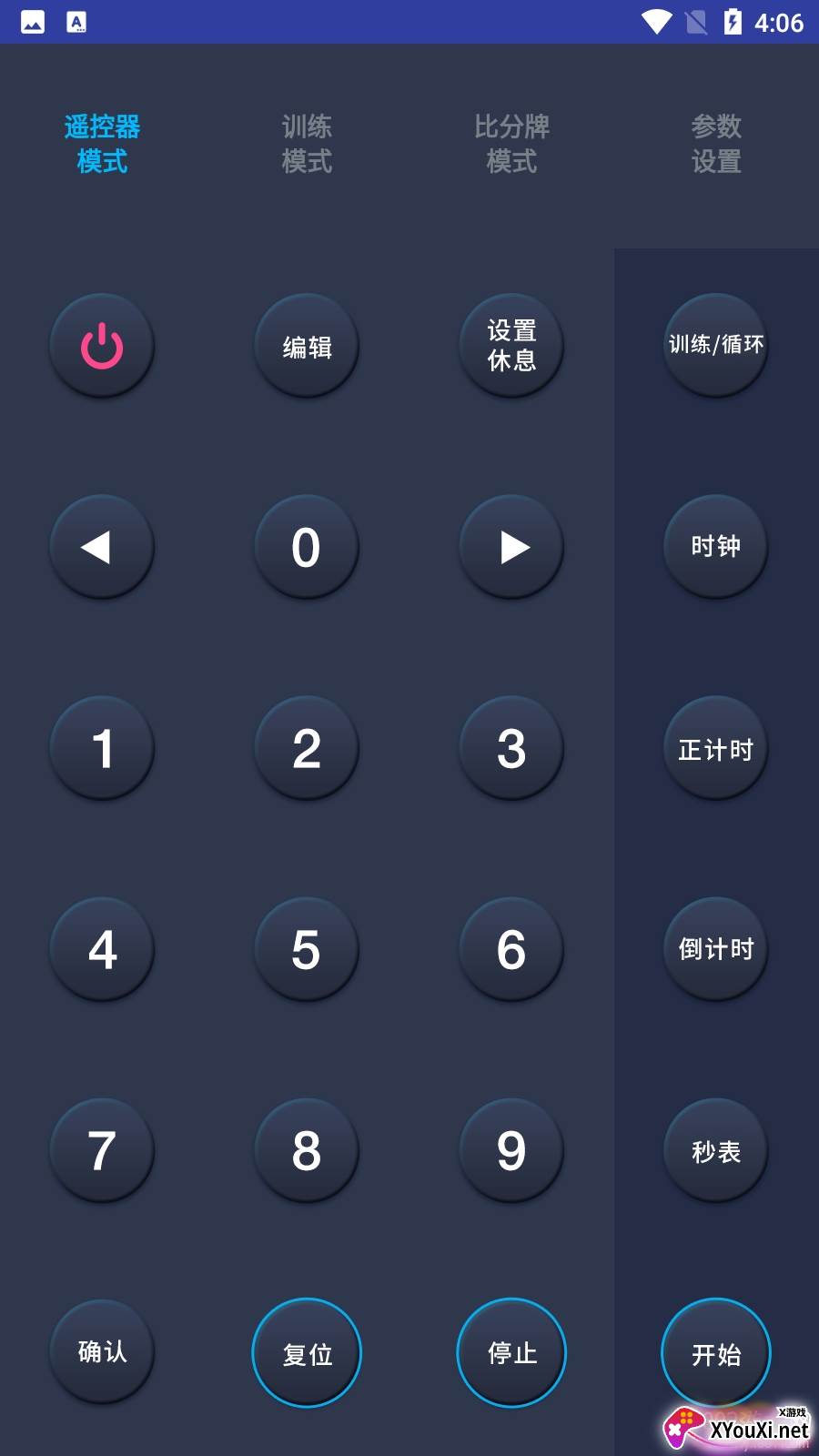
Task: Open the 参数设置 tab
Action: 716,144
